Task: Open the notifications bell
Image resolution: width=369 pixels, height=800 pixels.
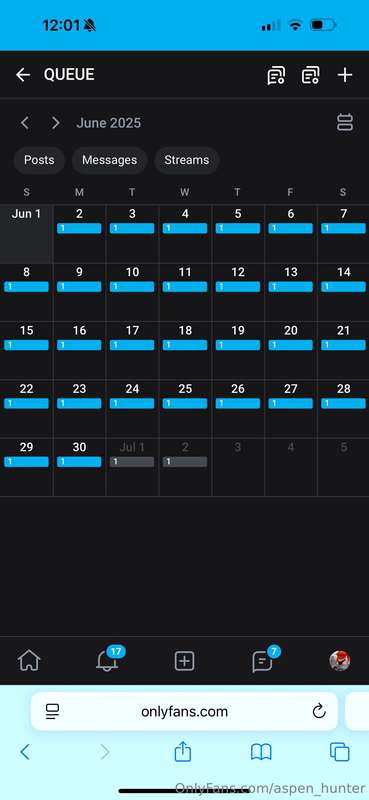Action: coord(107,660)
